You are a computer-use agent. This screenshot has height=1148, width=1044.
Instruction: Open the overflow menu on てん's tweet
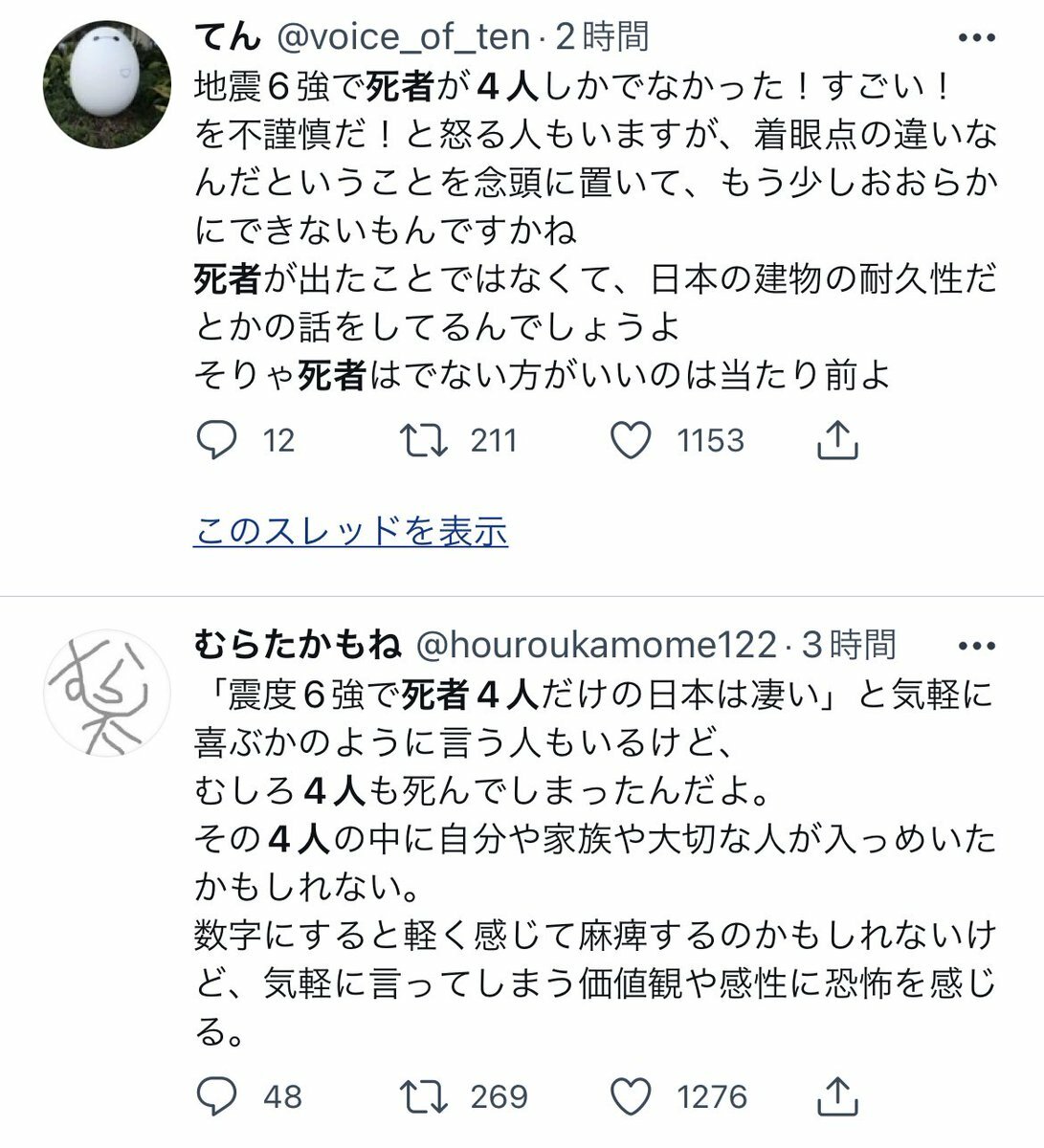(x=976, y=38)
